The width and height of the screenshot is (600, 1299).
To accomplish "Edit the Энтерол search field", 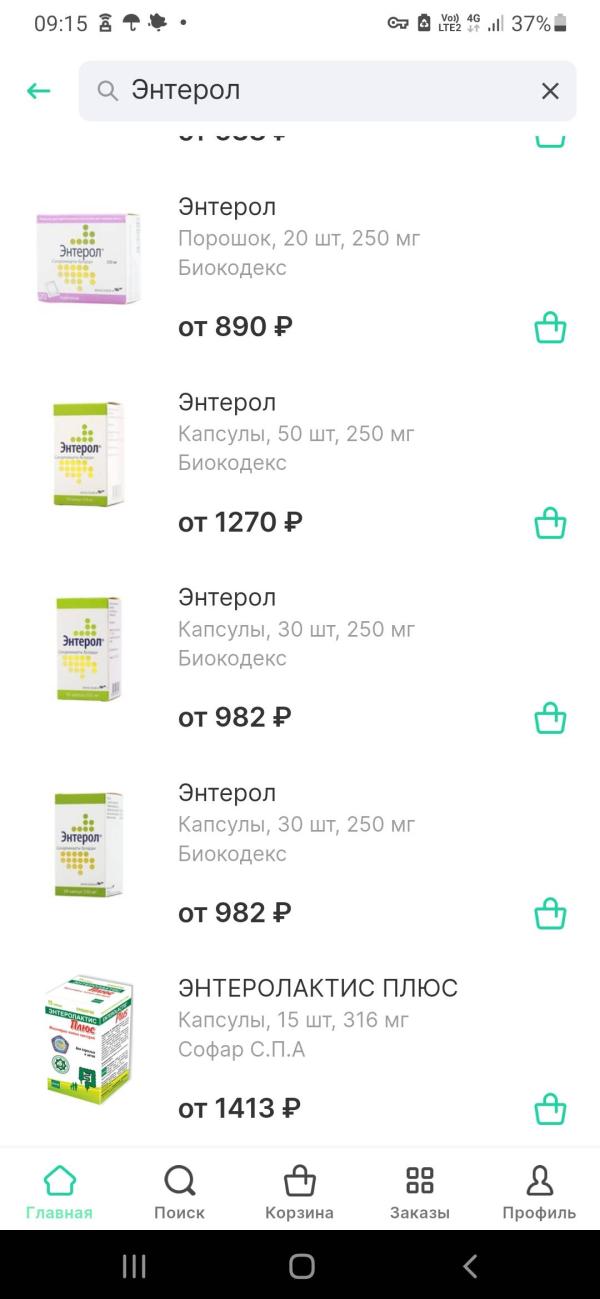I will (320, 91).
